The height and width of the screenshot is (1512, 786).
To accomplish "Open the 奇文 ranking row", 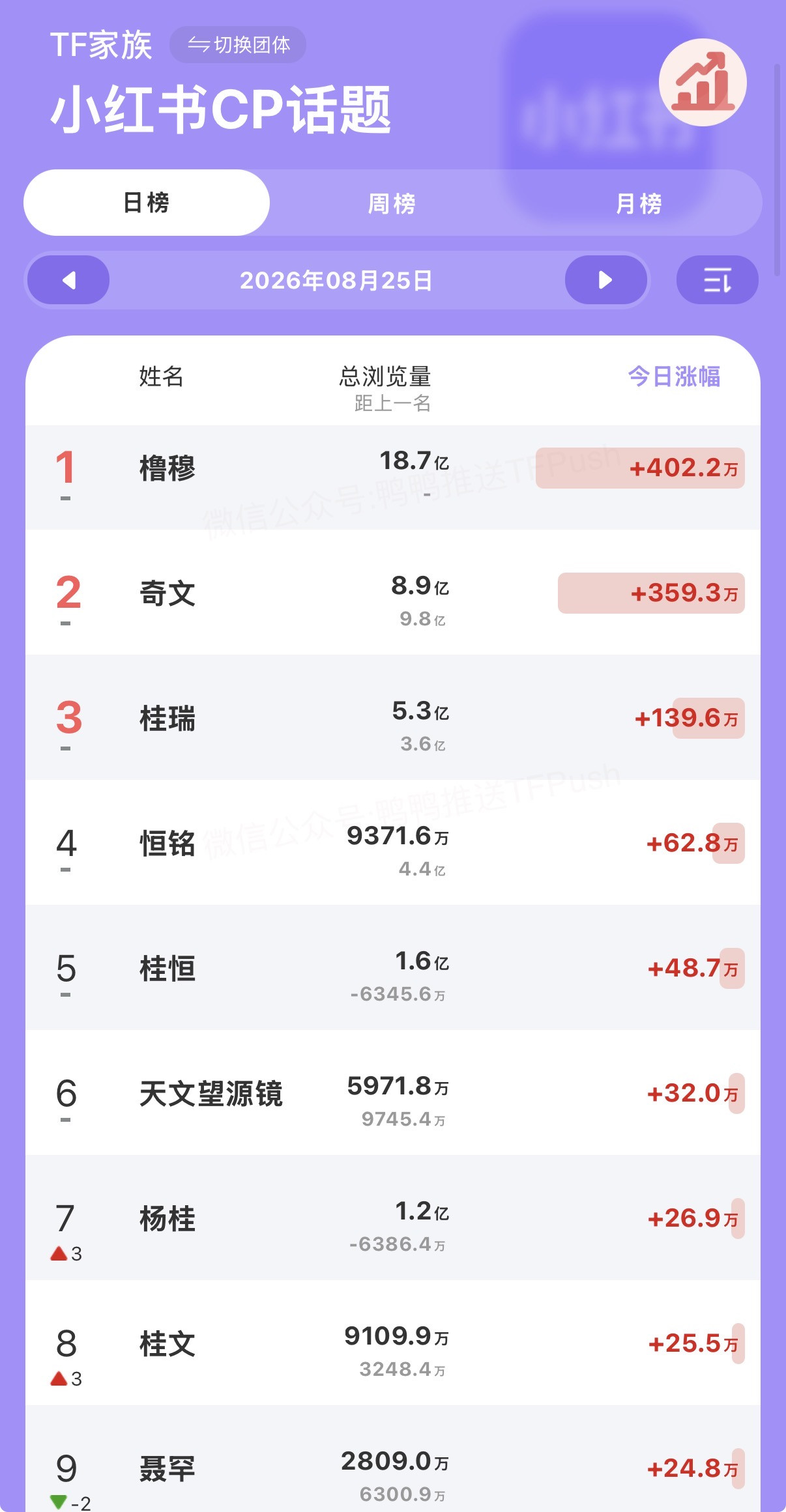I will (393, 592).
